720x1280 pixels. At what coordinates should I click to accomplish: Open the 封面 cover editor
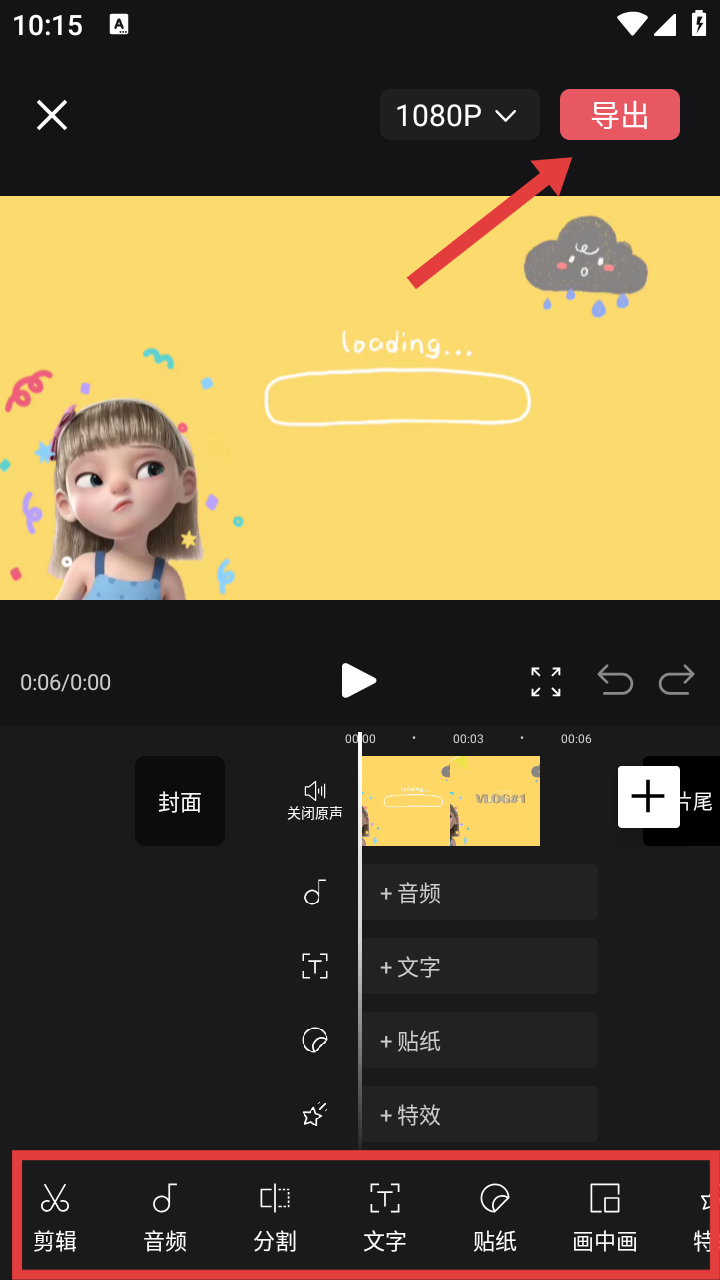(x=180, y=801)
